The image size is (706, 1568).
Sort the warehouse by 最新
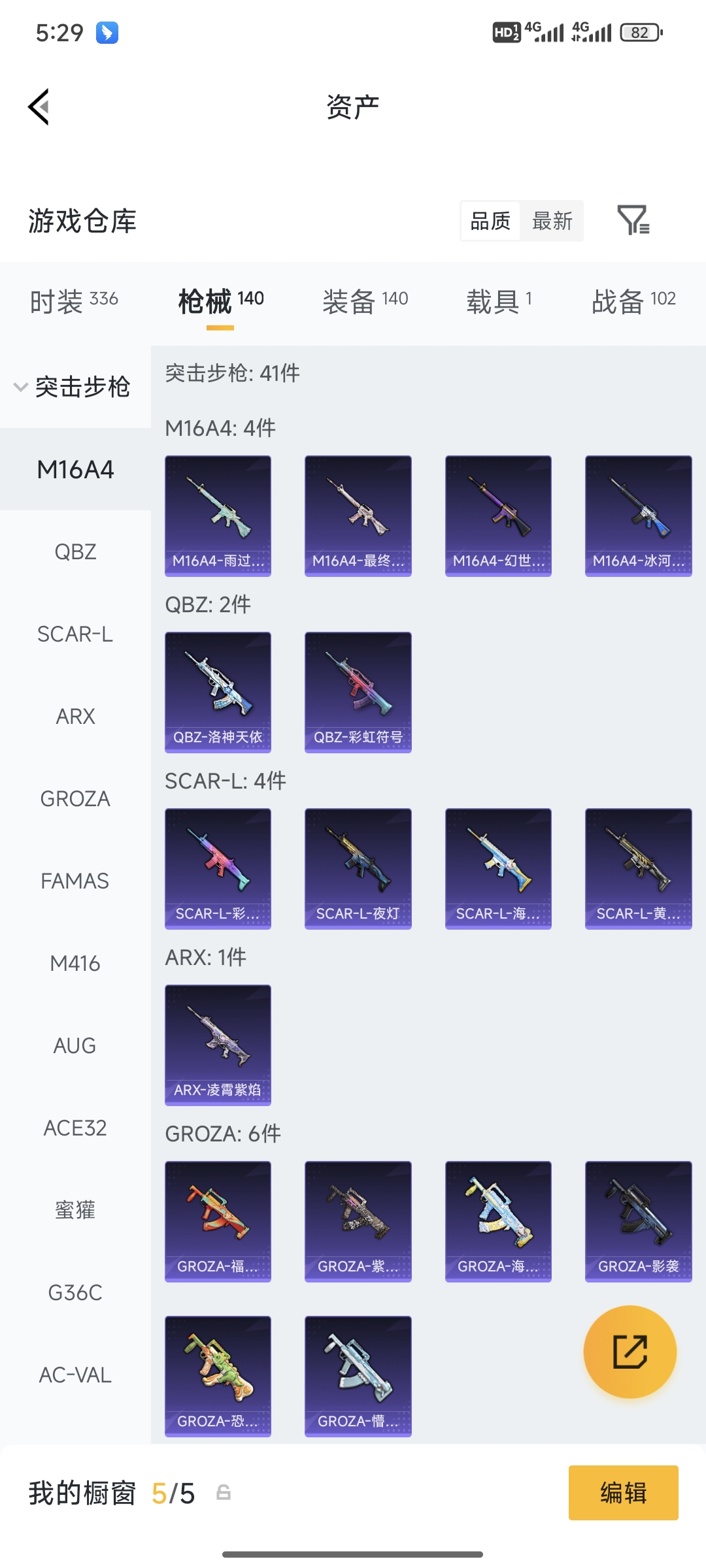coord(552,221)
